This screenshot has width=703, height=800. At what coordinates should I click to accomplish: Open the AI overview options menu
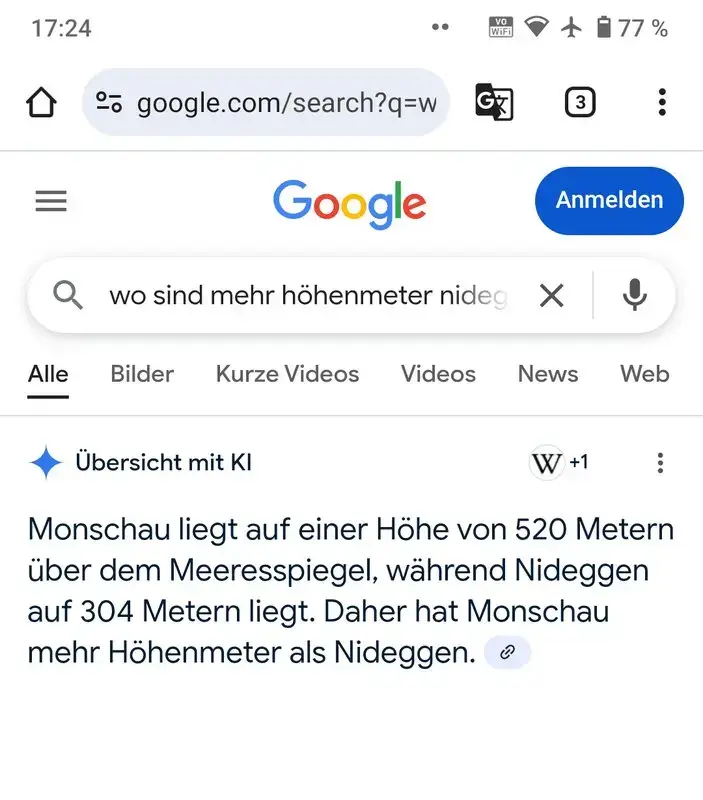660,463
